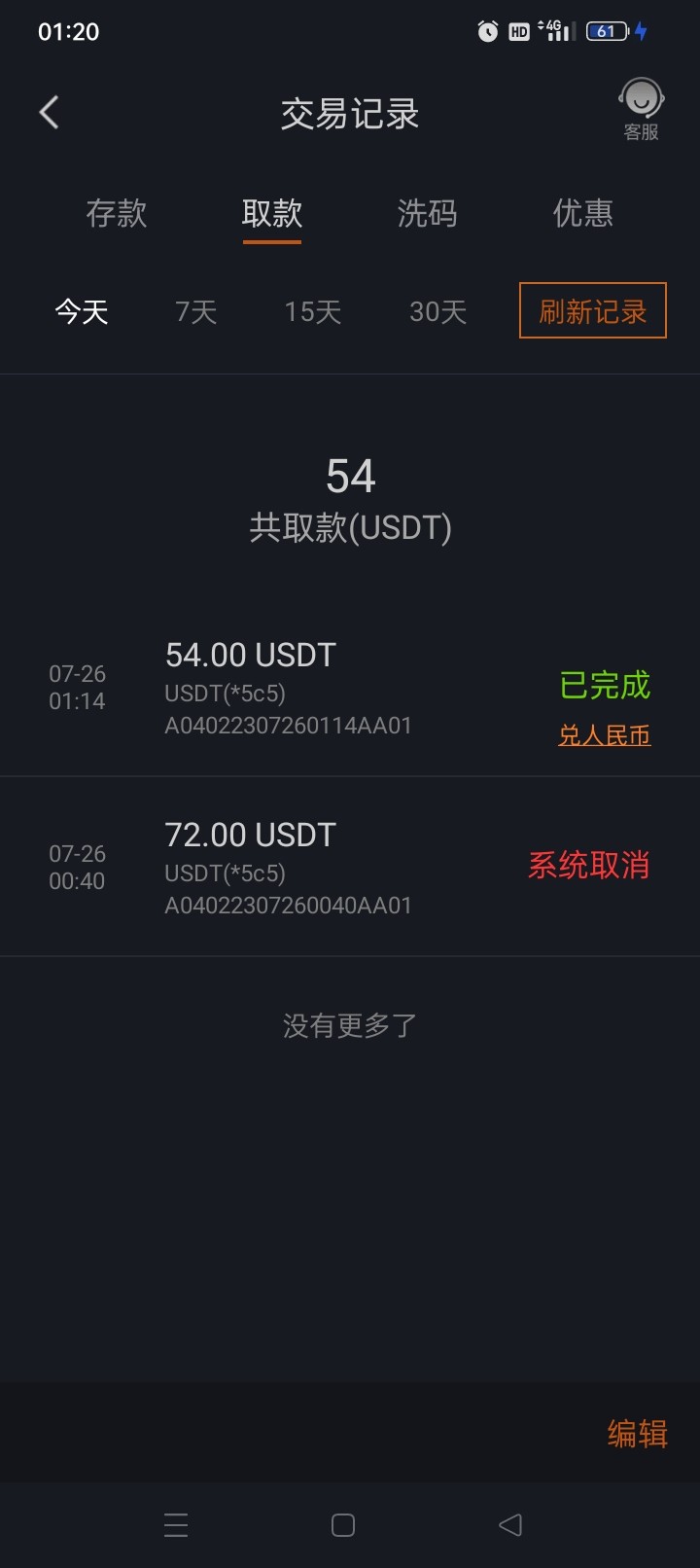Tap 编辑 to edit records
700x1568 pixels.
[x=637, y=1434]
